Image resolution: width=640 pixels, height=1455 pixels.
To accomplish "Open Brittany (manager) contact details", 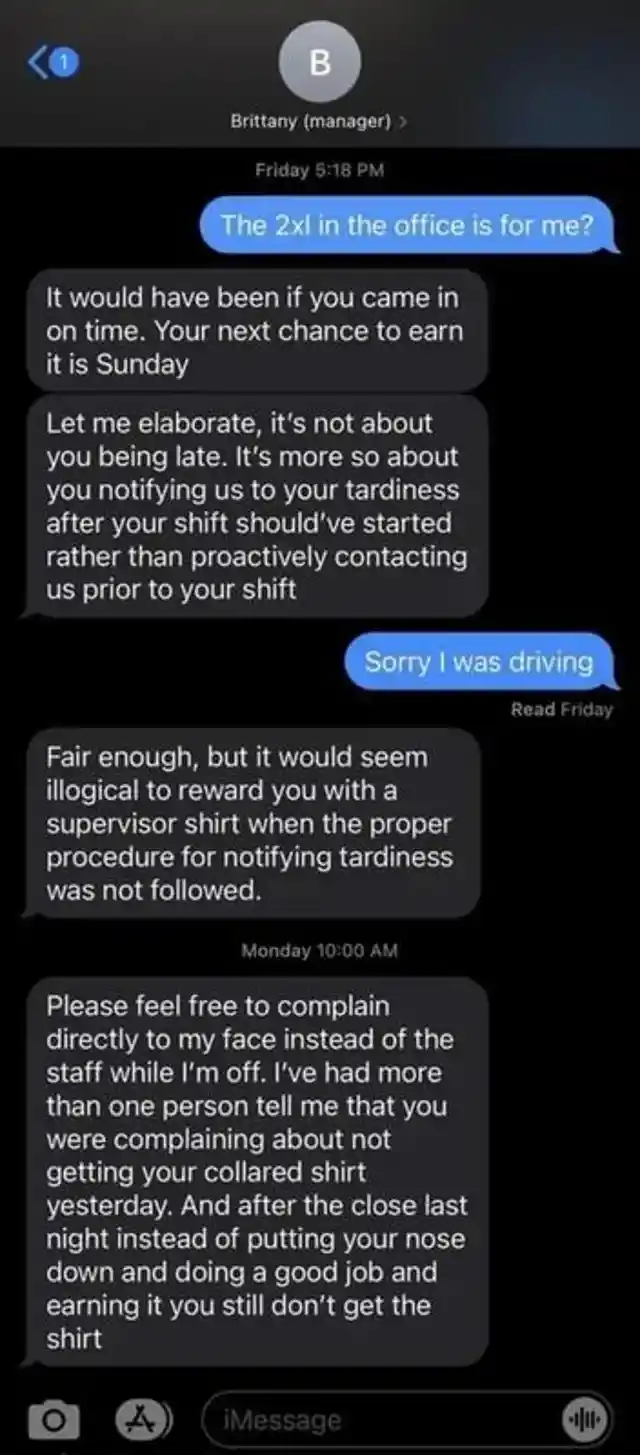I will (319, 122).
